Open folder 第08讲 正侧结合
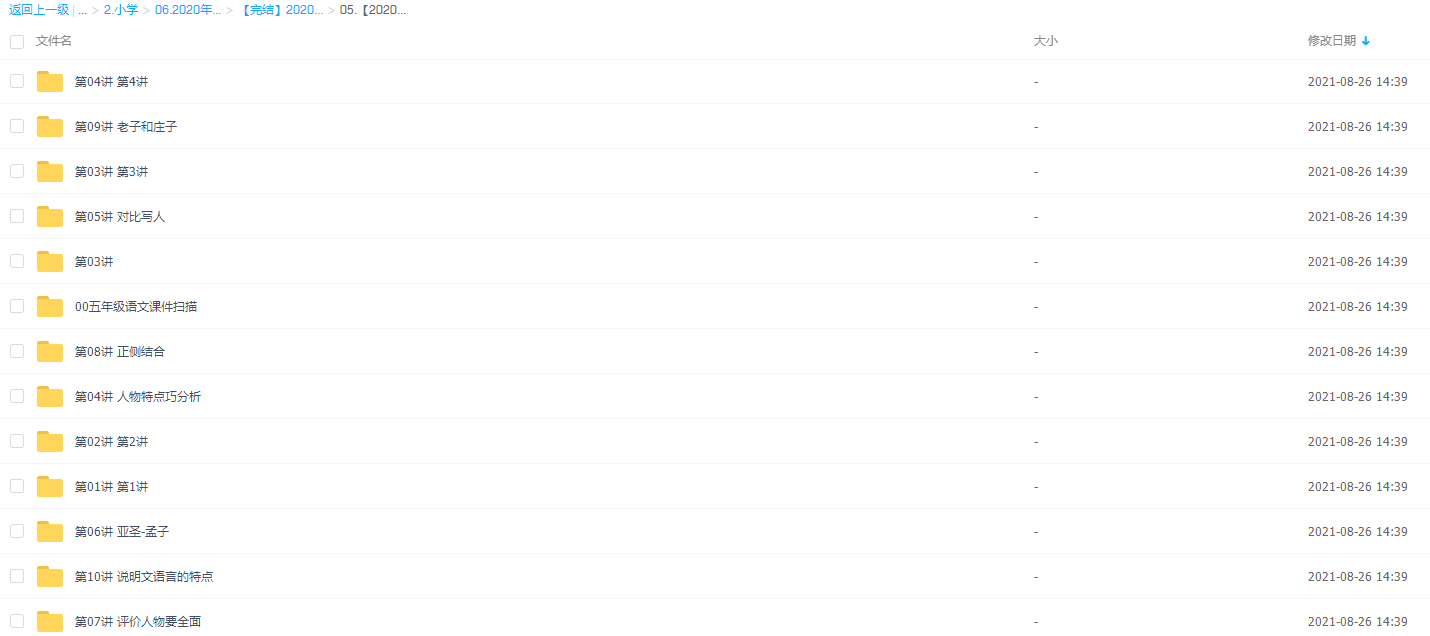The width and height of the screenshot is (1430, 636). pyautogui.click(x=119, y=352)
